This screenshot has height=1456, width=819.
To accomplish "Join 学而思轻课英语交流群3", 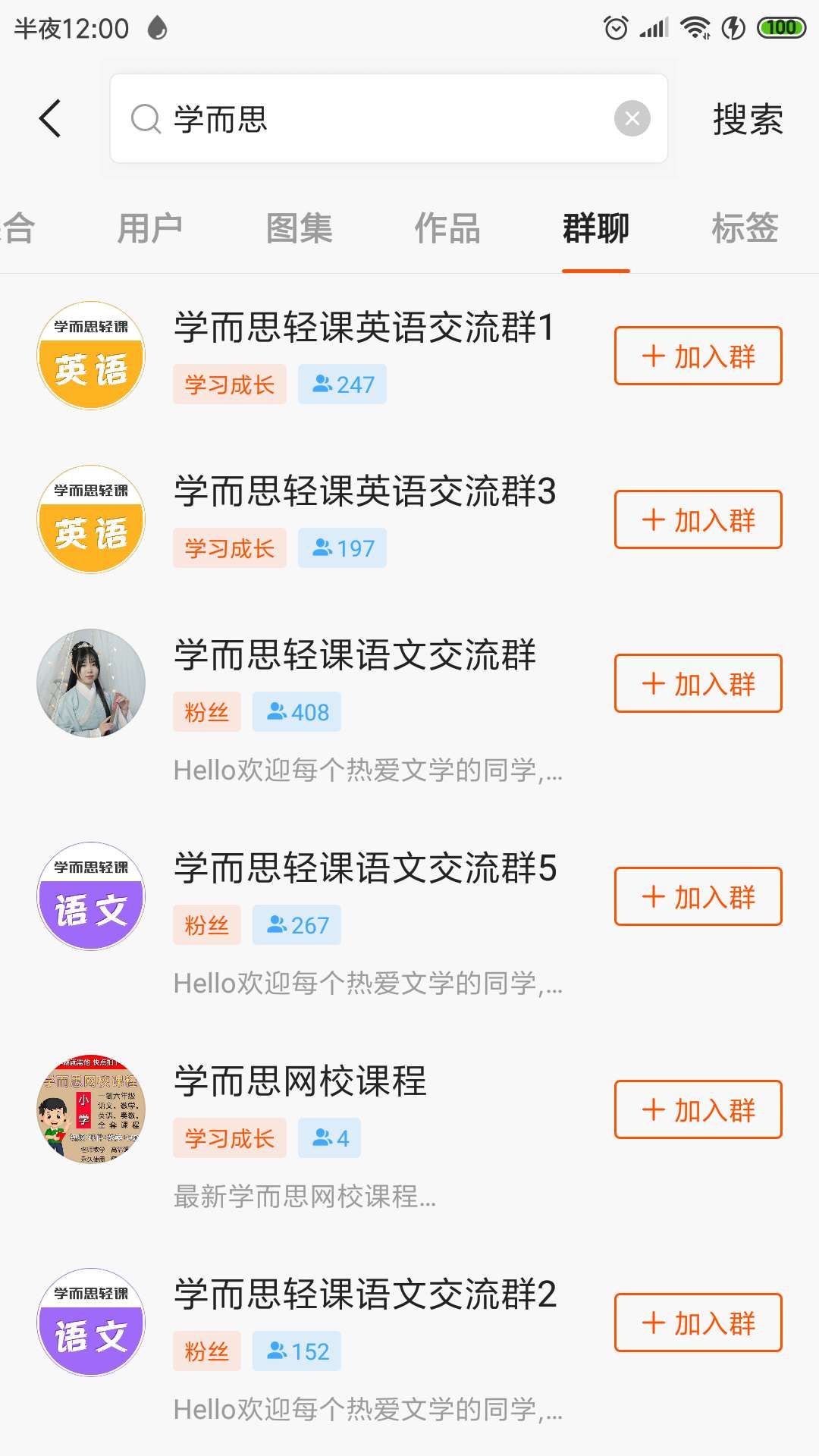I will click(698, 519).
